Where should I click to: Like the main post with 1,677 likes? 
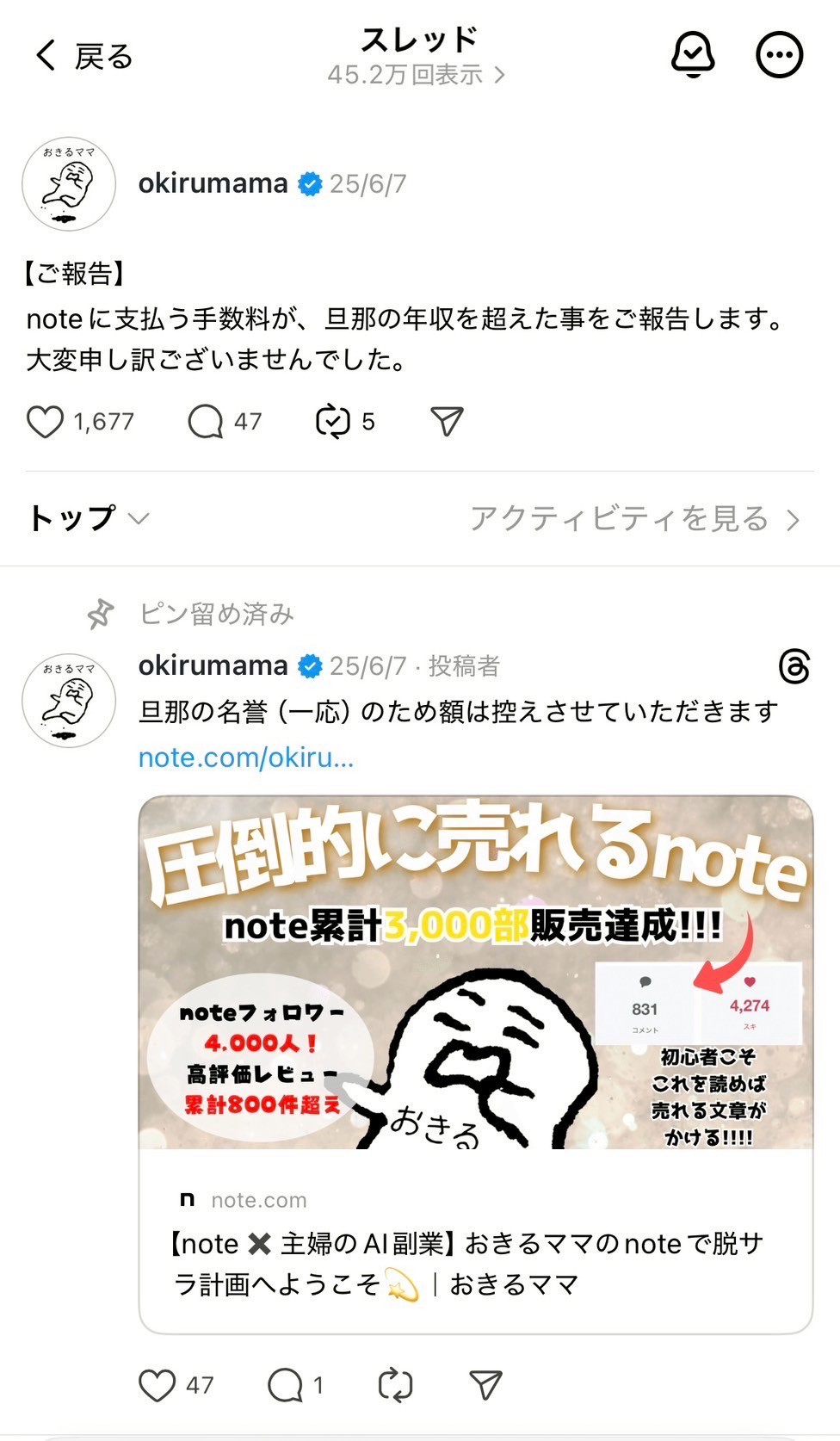pos(45,422)
